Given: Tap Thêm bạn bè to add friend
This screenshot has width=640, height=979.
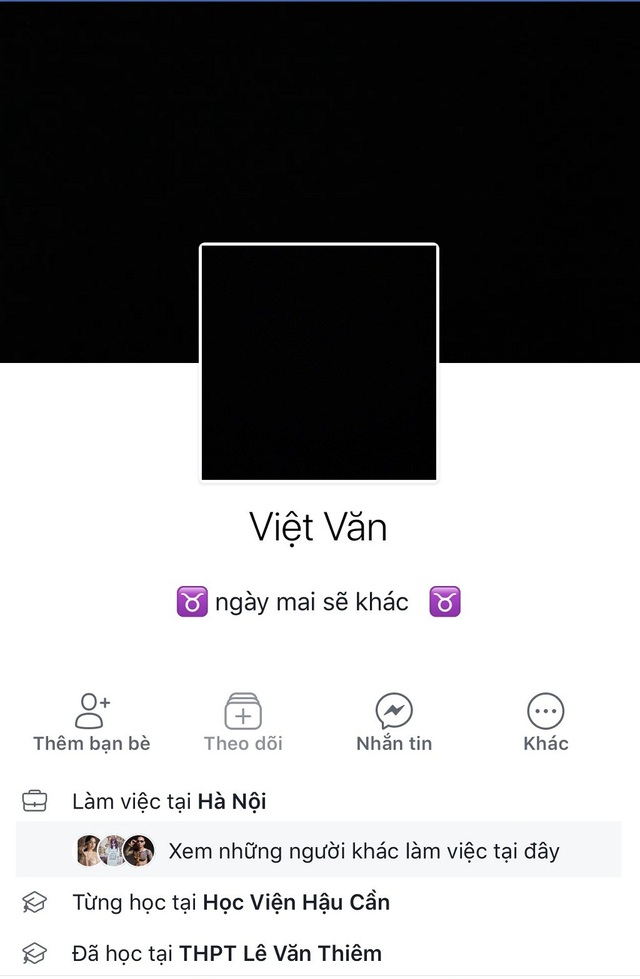Looking at the screenshot, I should tap(92, 722).
